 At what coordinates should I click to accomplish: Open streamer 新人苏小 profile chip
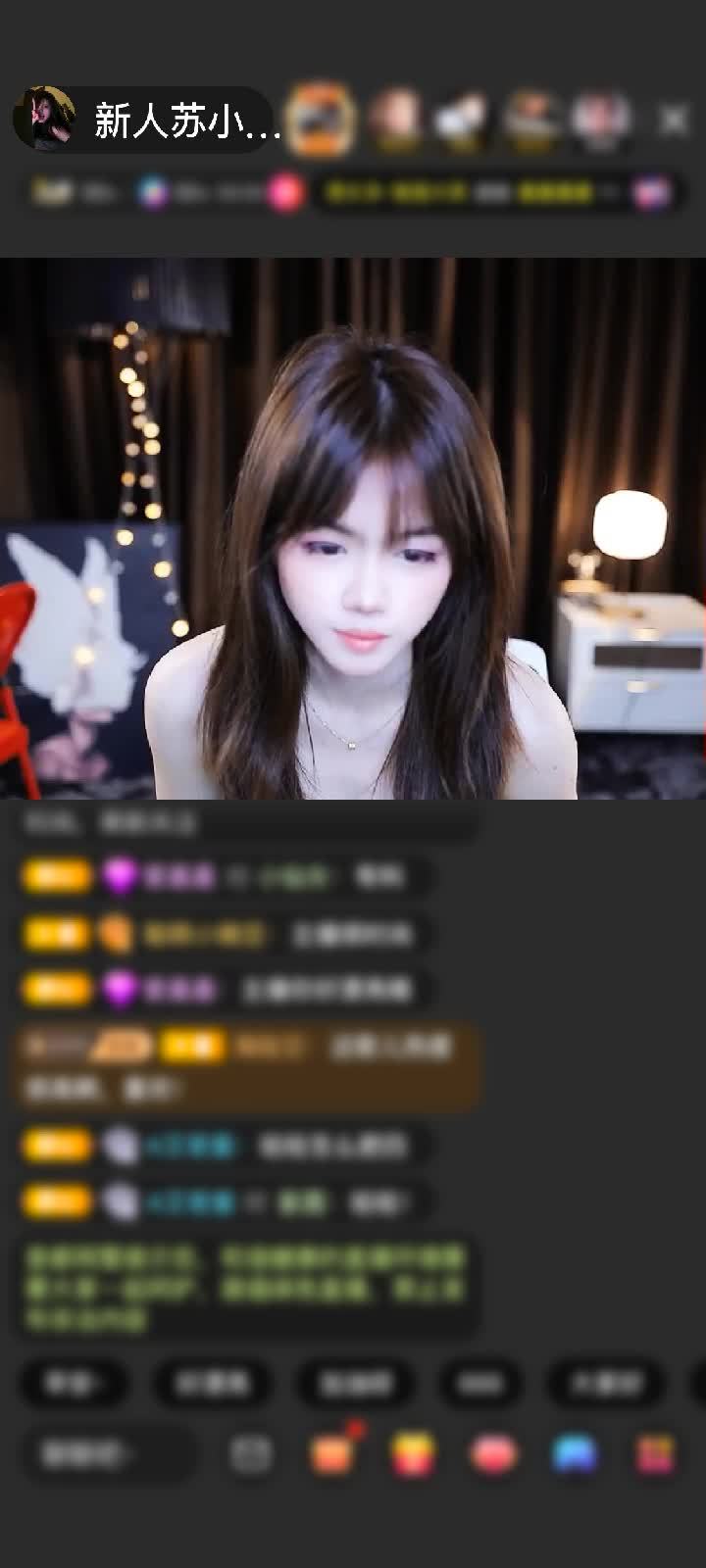[147, 121]
